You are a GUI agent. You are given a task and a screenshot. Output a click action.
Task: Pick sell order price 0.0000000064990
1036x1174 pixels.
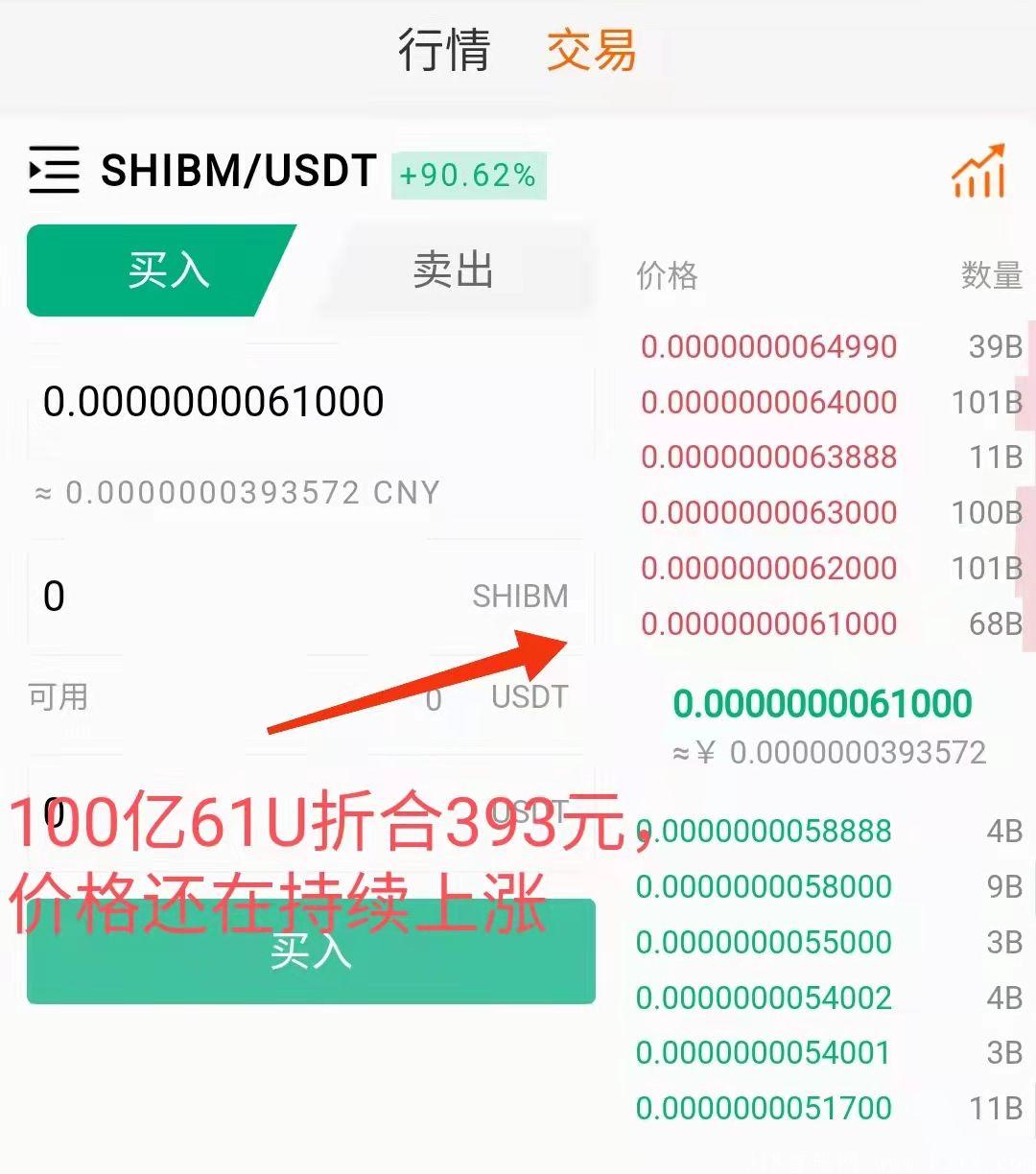click(769, 346)
